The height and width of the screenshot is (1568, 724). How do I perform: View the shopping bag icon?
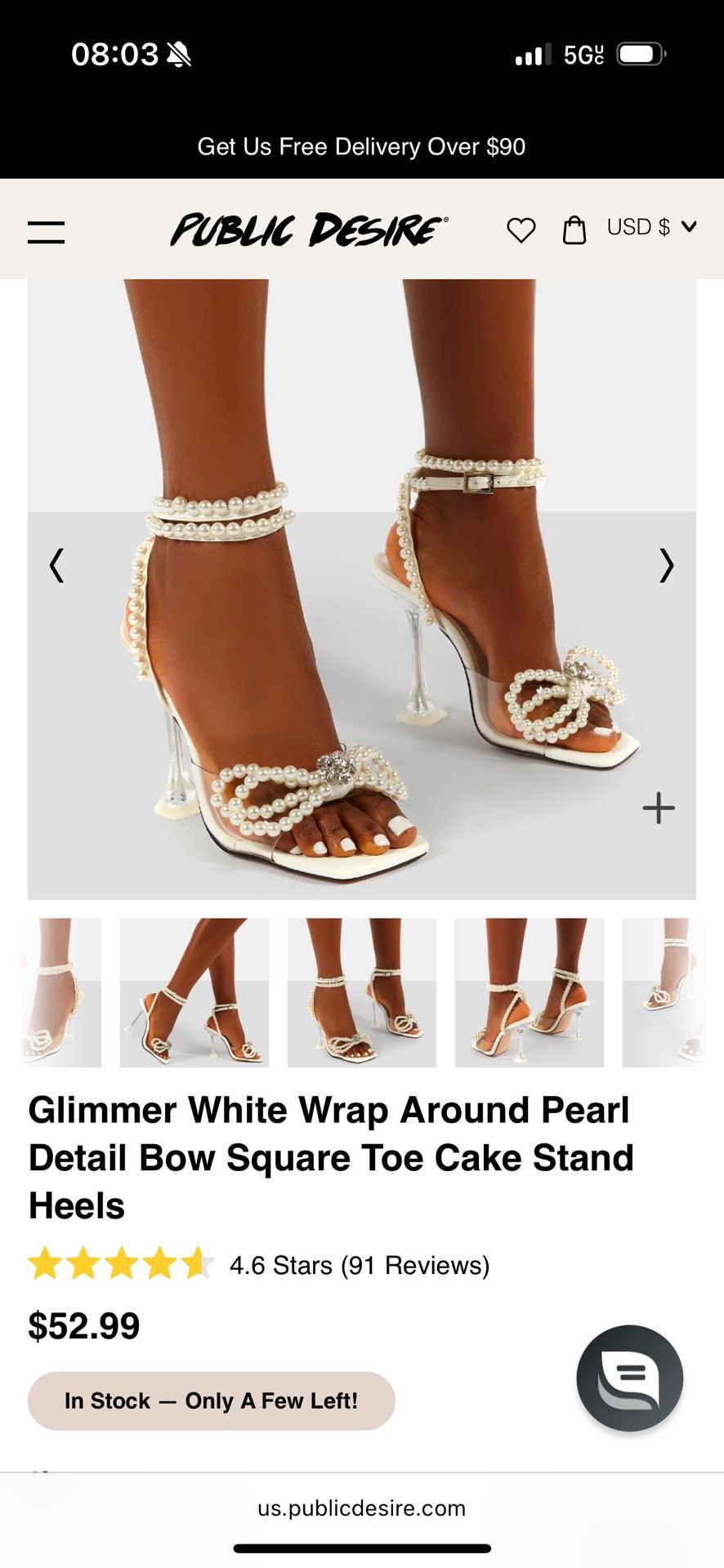point(574,229)
